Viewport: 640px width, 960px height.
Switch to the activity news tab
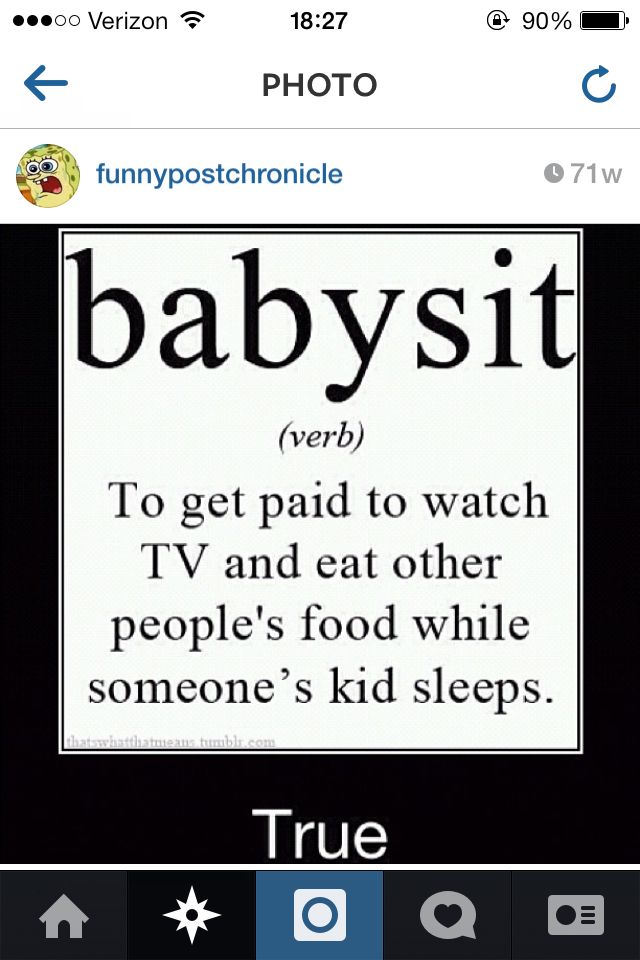pyautogui.click(x=447, y=915)
